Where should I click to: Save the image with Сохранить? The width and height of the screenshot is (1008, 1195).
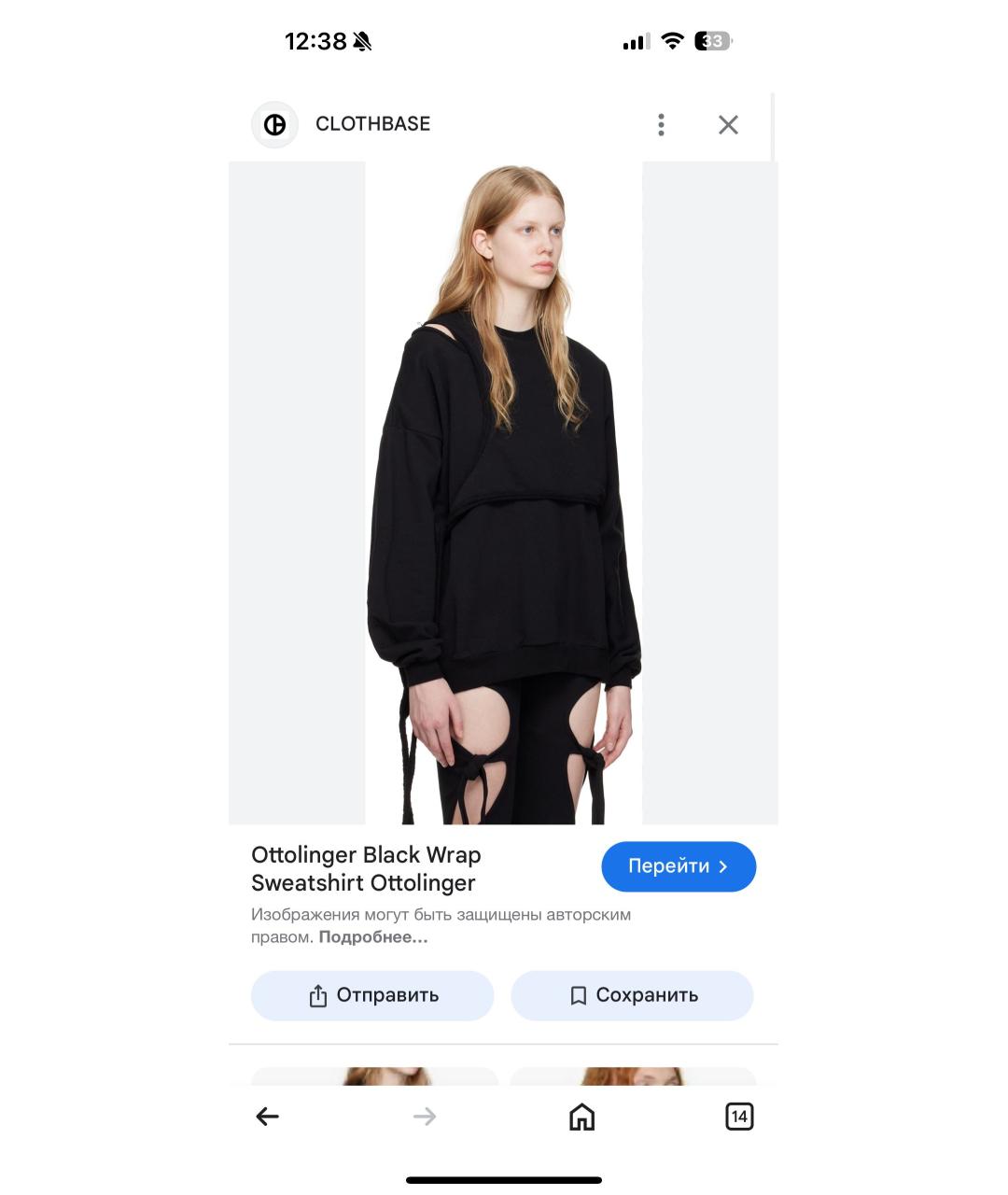point(632,995)
